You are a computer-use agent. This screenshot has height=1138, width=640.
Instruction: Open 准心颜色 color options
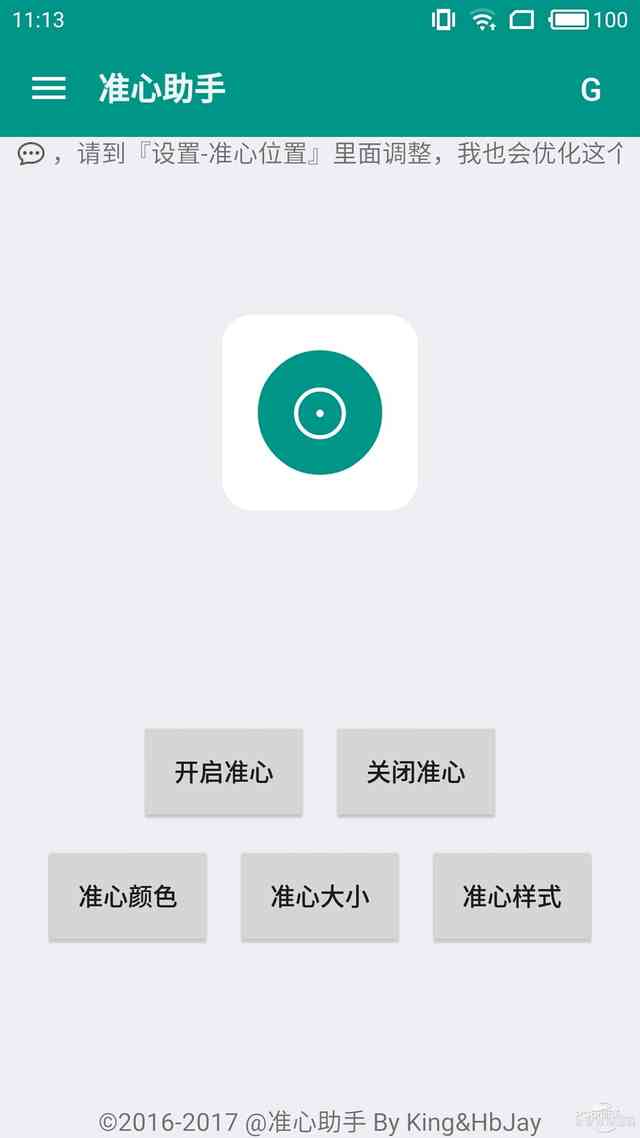128,896
